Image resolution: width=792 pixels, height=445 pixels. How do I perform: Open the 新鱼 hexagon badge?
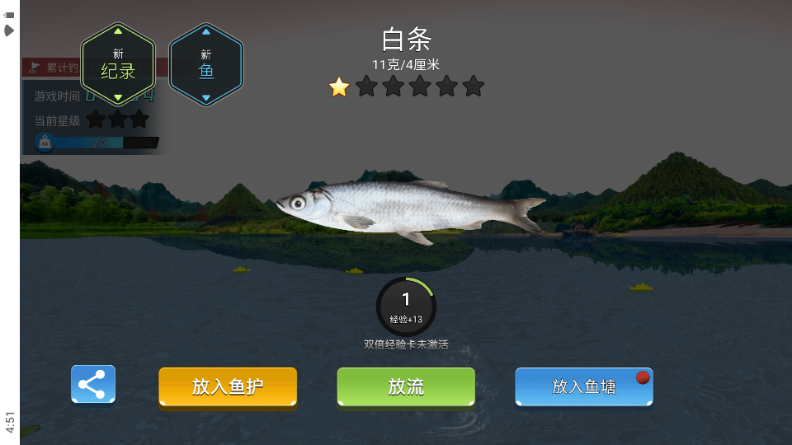pyautogui.click(x=206, y=65)
